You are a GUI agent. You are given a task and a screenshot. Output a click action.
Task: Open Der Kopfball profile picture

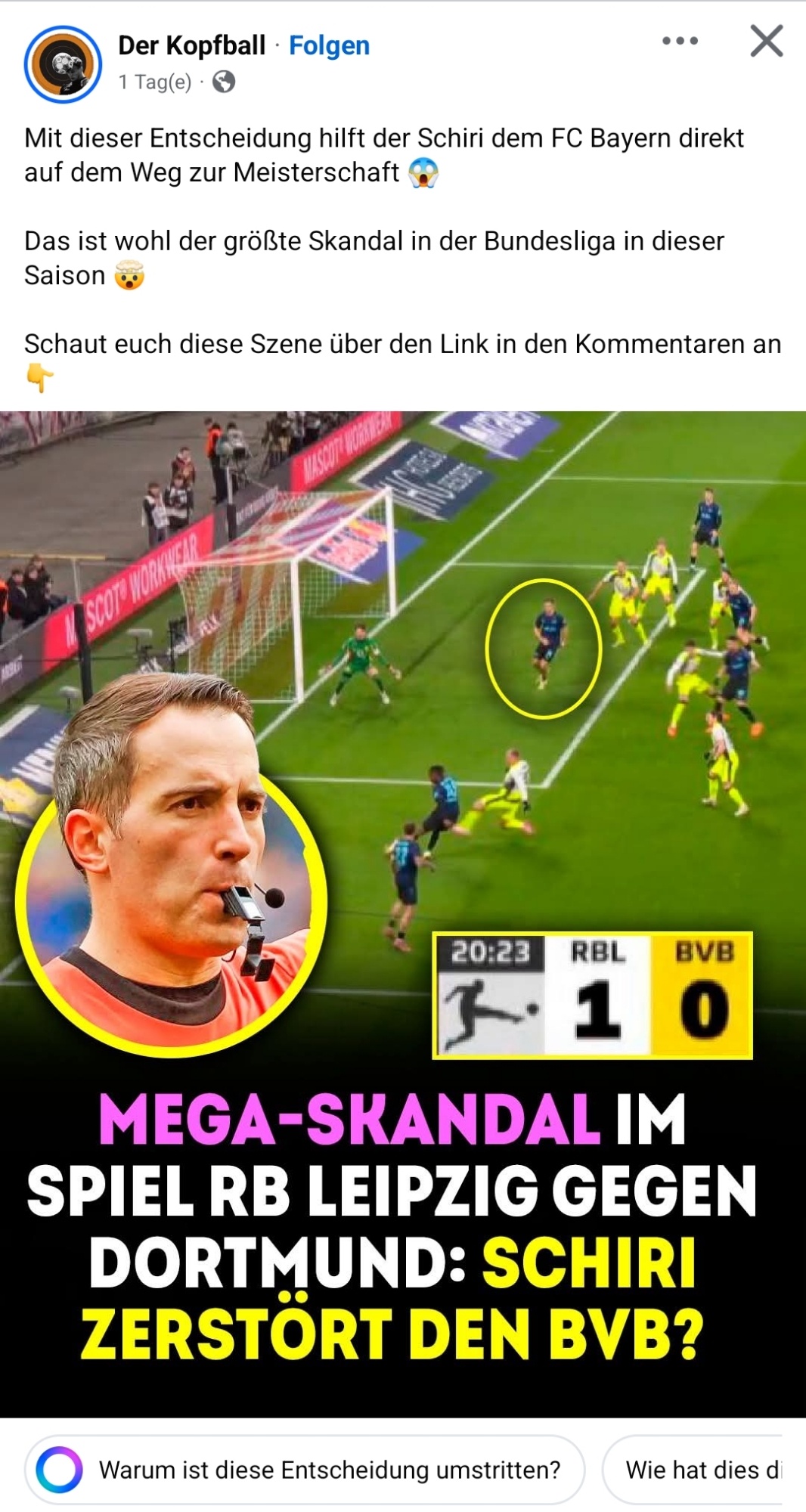[63, 64]
